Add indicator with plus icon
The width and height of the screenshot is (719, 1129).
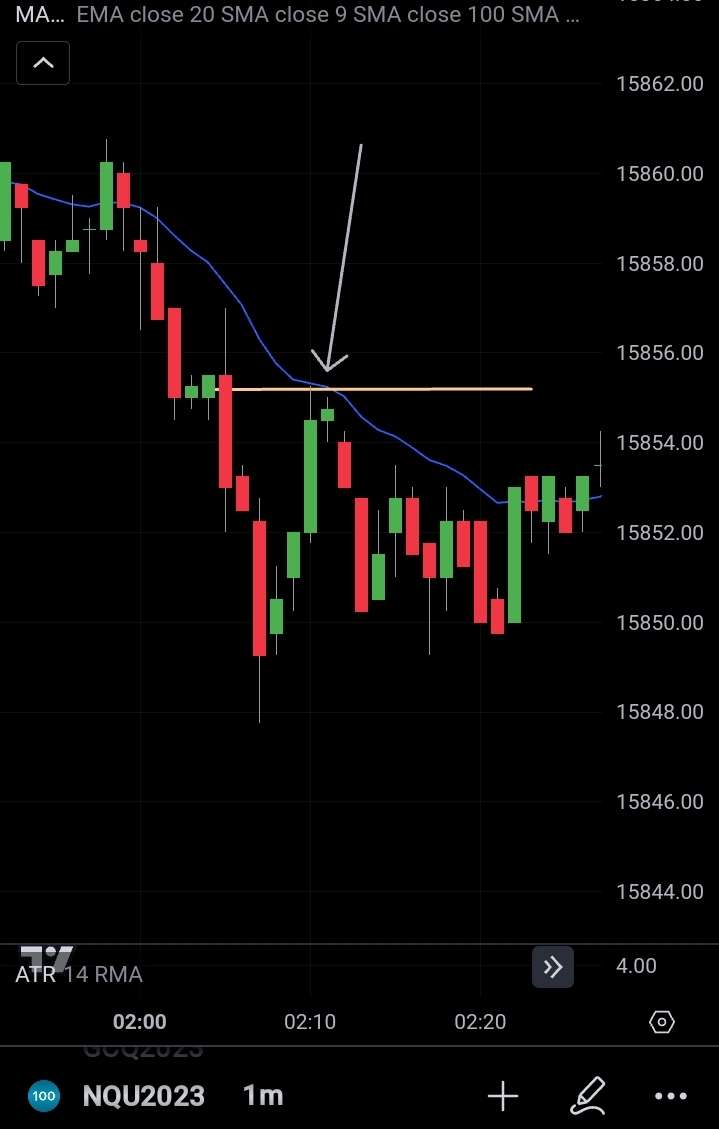tap(503, 1097)
